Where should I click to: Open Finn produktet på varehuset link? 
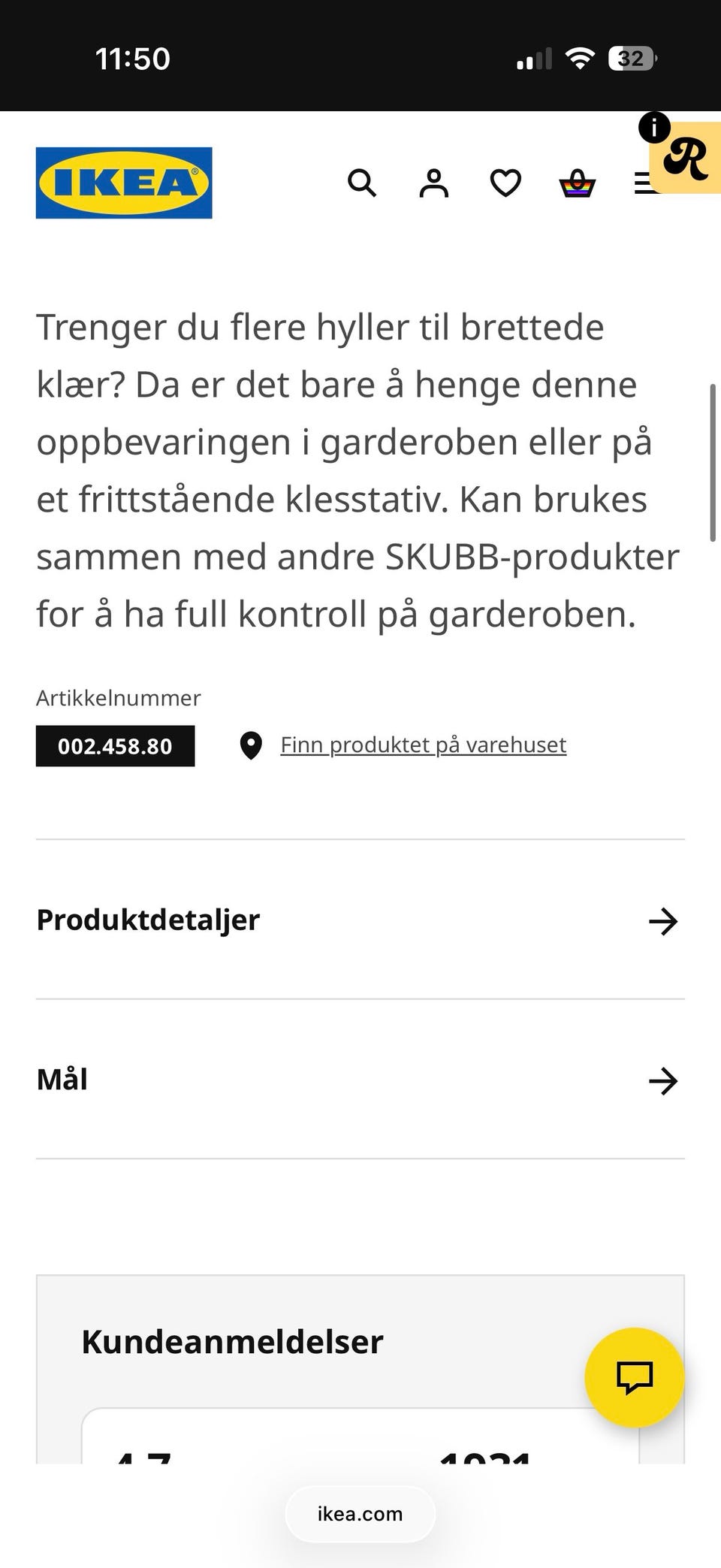click(x=423, y=745)
